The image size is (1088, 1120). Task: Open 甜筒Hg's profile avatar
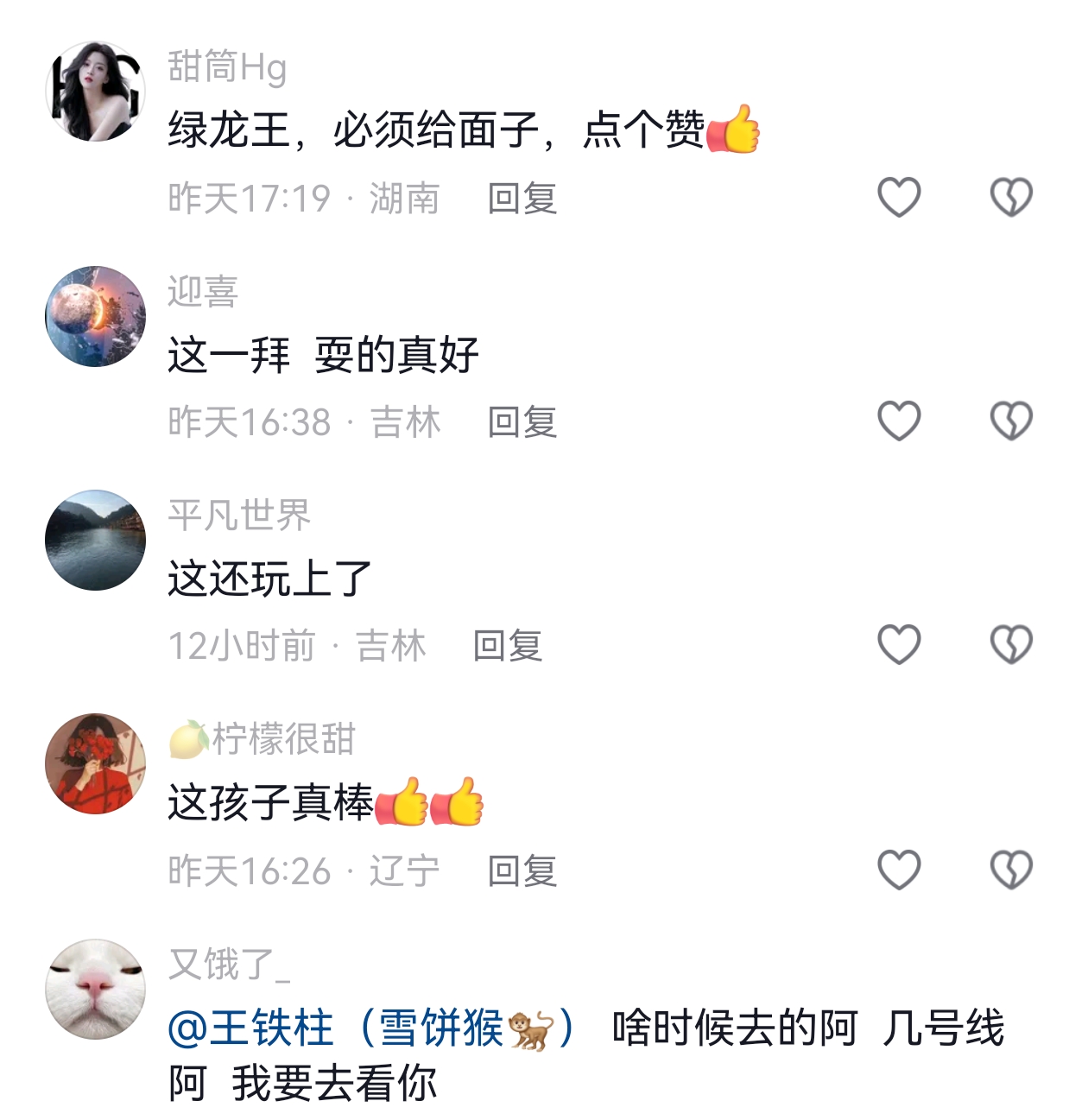tap(95, 92)
